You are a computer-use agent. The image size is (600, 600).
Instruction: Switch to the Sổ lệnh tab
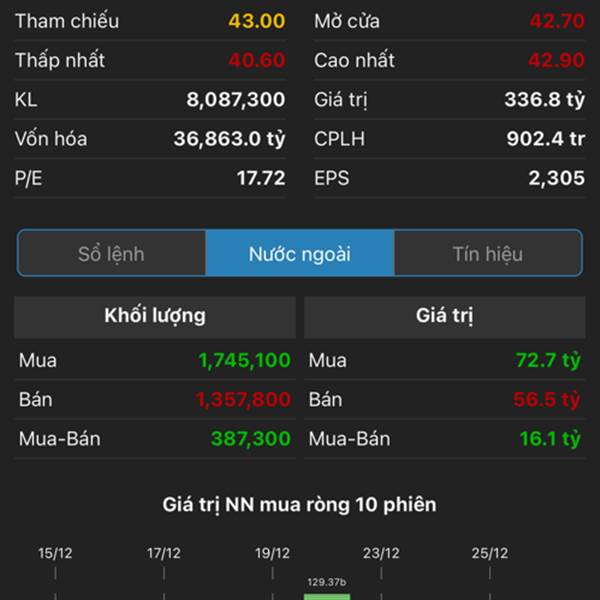coord(111,253)
